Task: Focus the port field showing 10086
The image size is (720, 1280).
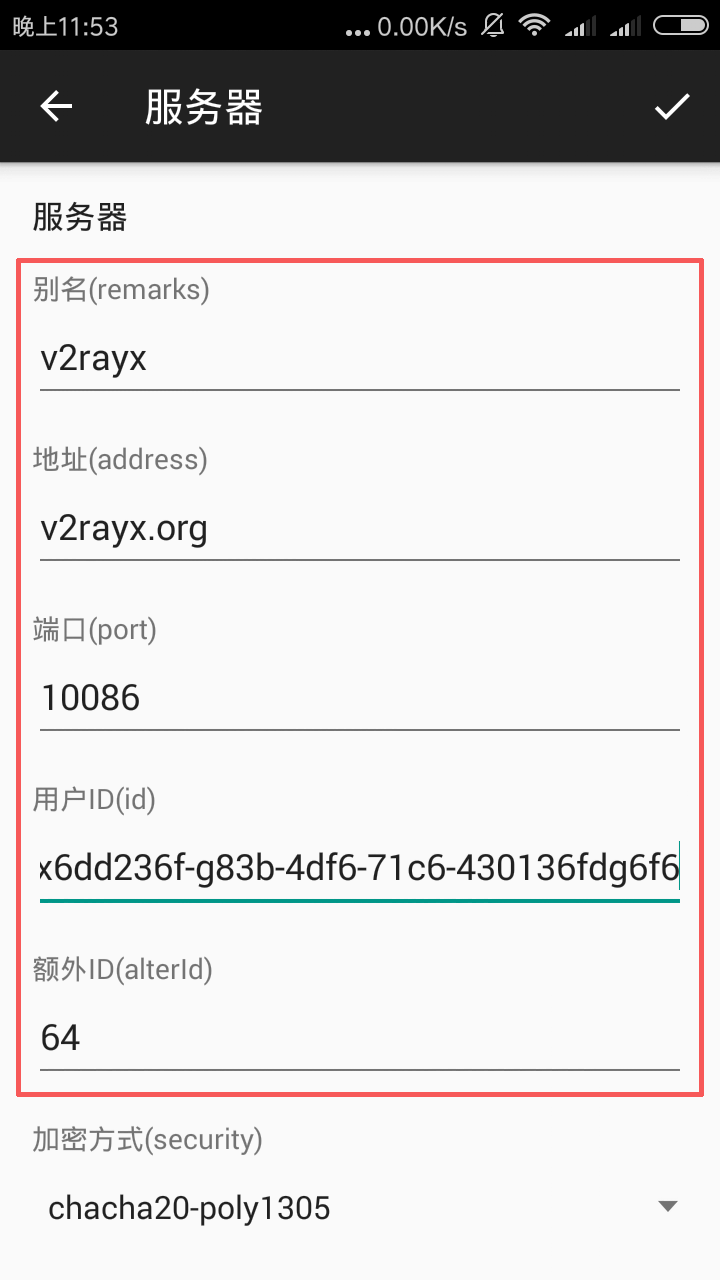Action: (x=360, y=698)
